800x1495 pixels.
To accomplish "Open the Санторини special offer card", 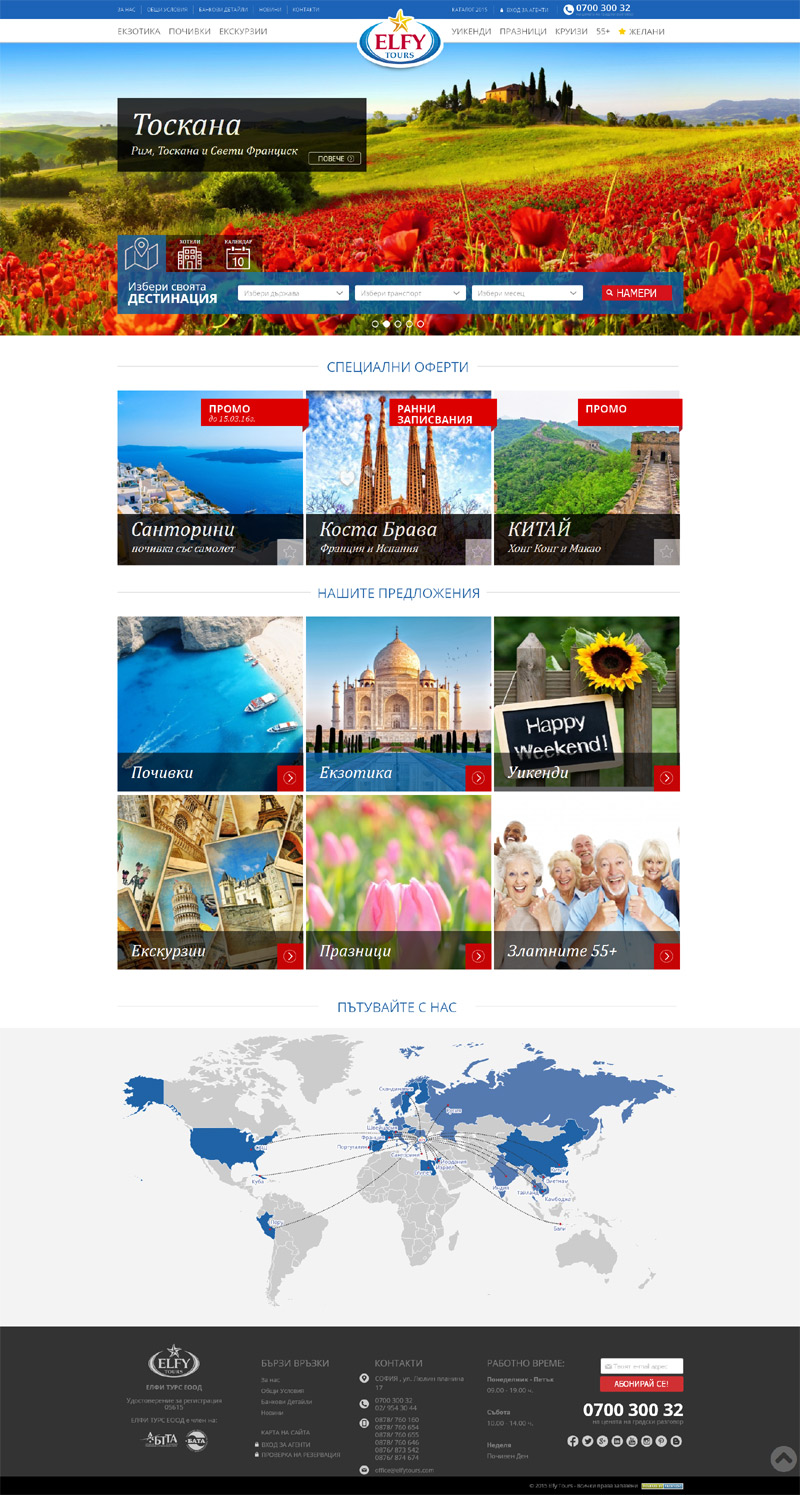I will (x=210, y=478).
